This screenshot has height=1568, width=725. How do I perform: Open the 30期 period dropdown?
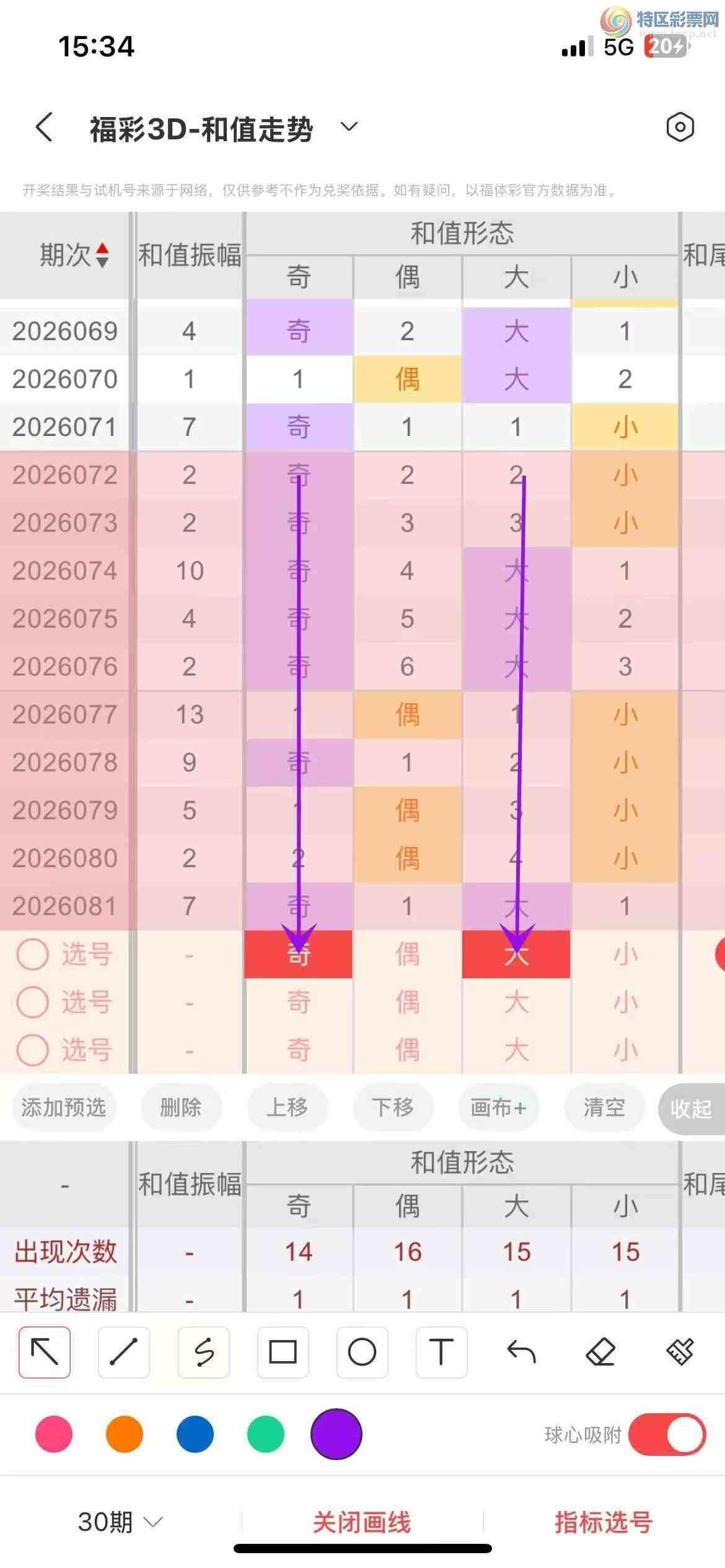click(120, 1522)
